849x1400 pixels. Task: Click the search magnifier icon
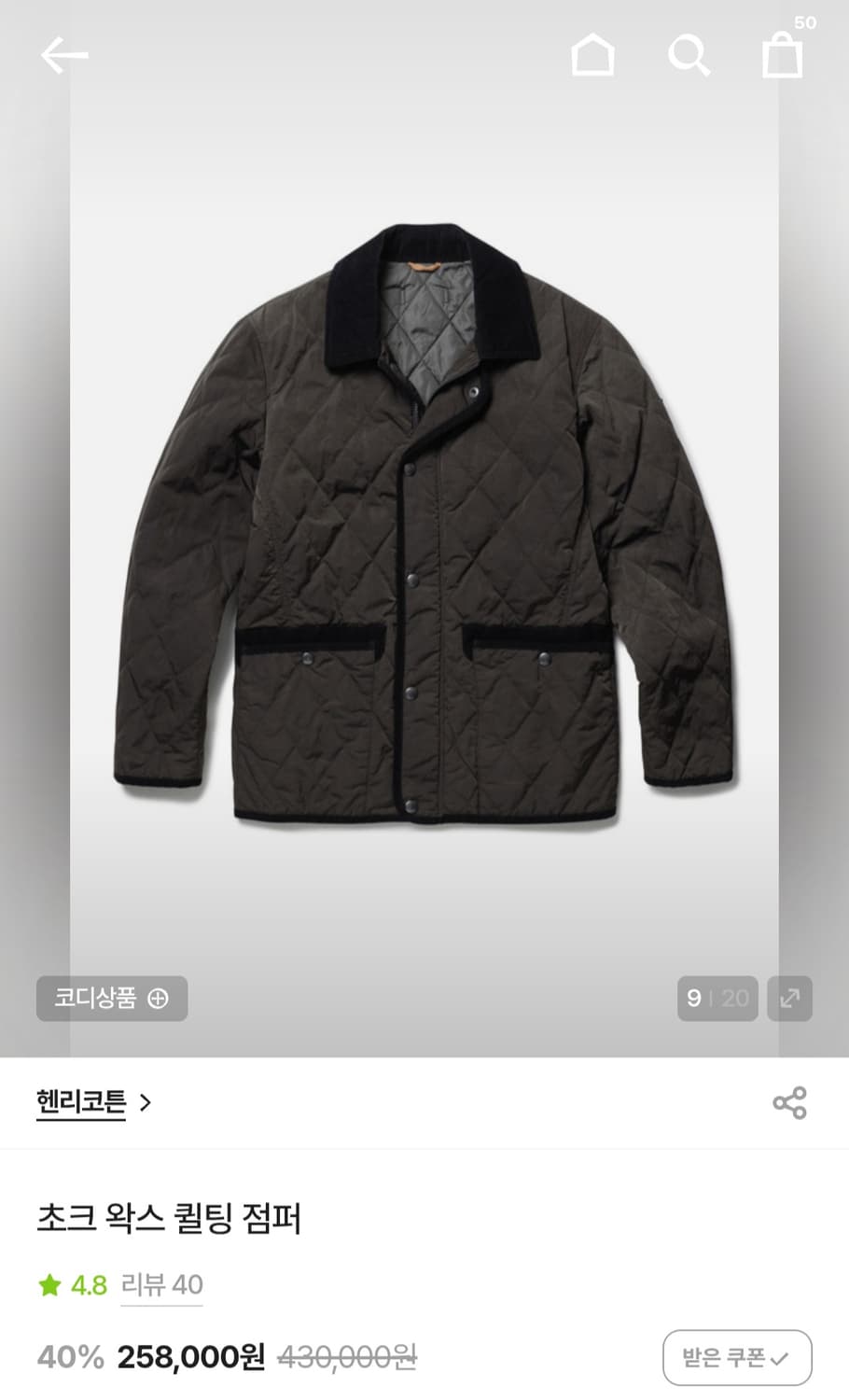[x=689, y=56]
